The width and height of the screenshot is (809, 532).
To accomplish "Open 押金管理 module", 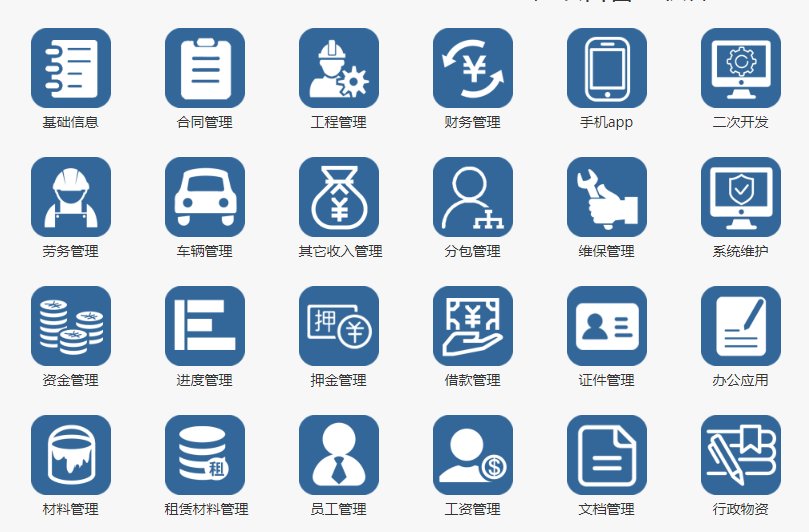I will pos(339,326).
